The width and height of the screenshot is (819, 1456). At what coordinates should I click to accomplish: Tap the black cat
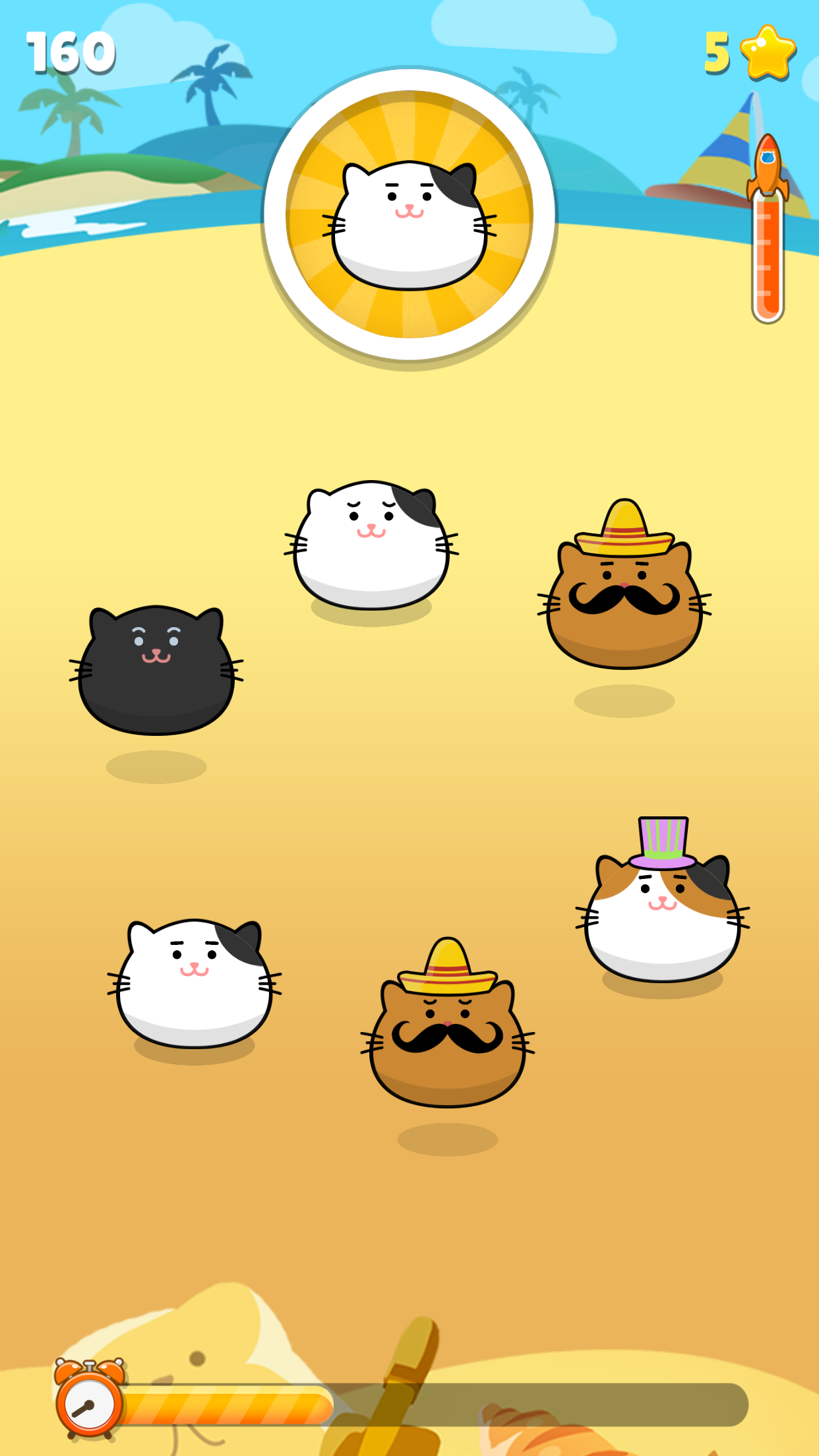(x=156, y=670)
